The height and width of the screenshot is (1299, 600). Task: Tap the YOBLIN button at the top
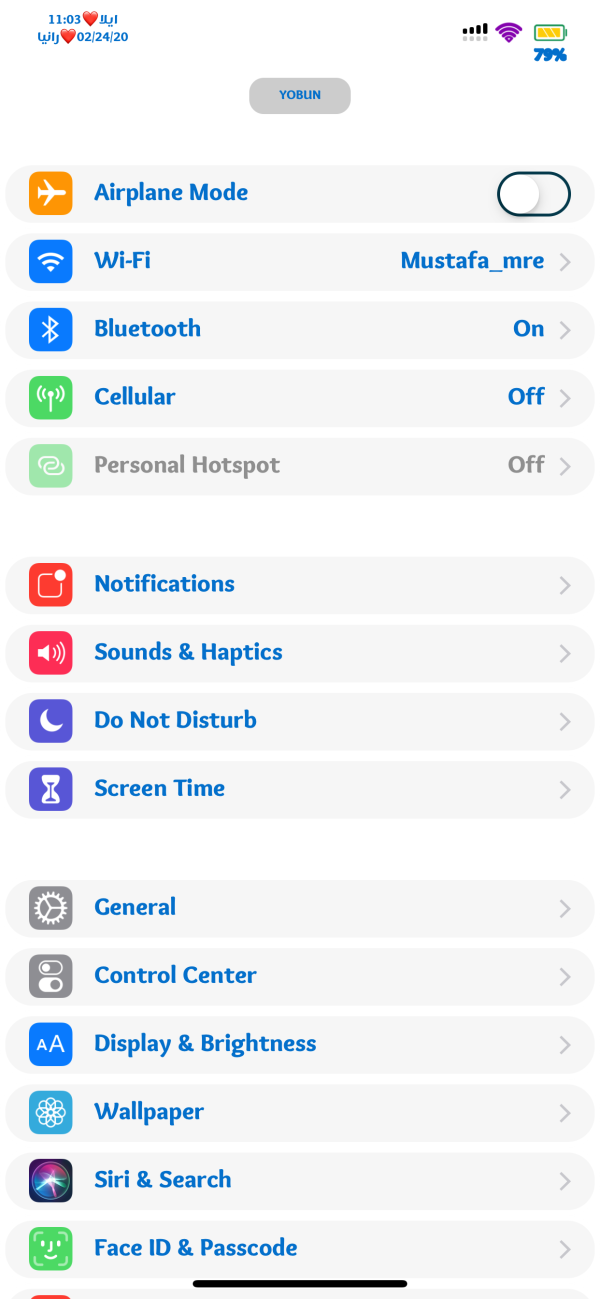pyautogui.click(x=300, y=96)
